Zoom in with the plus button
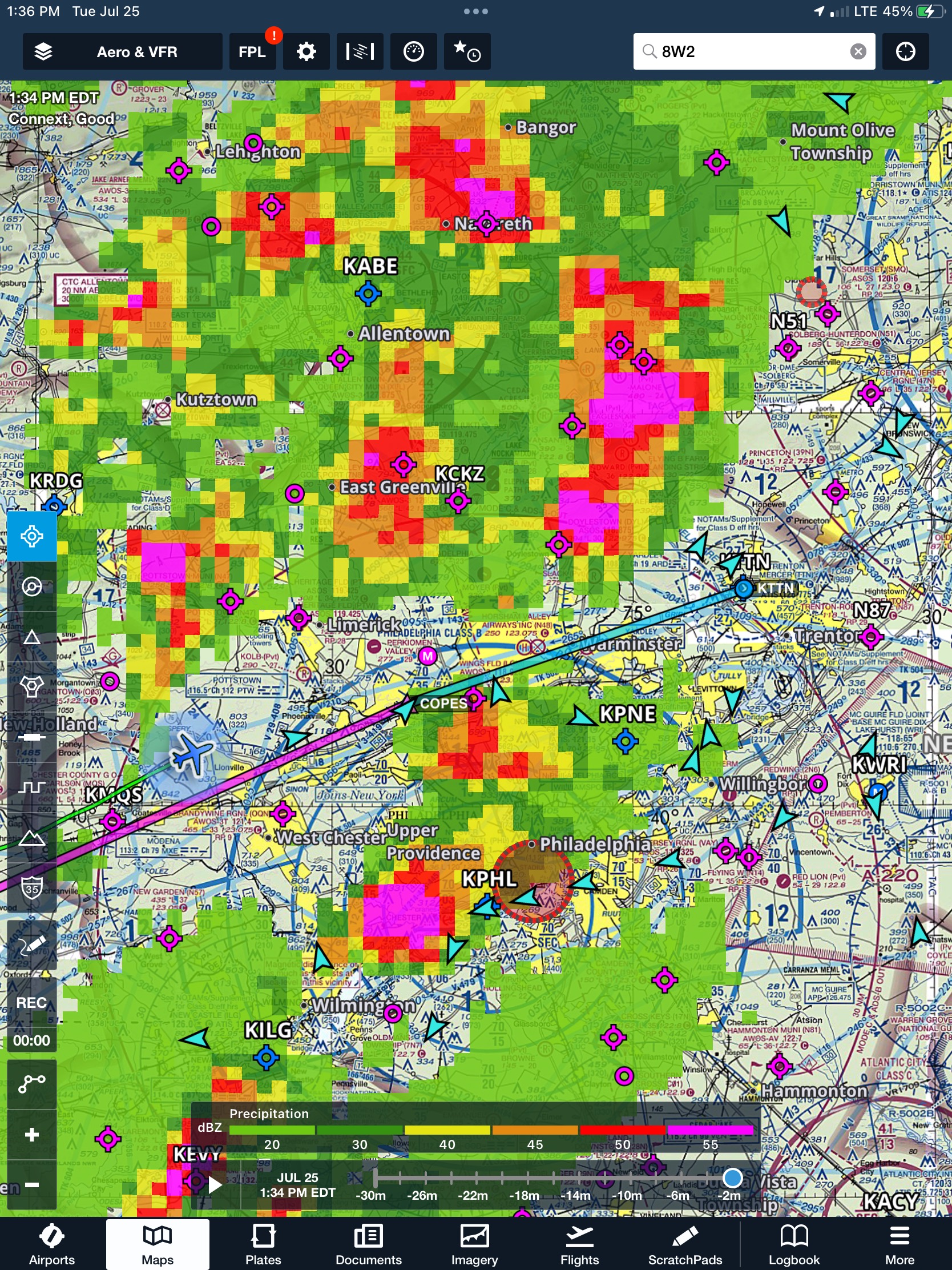952x1270 pixels. point(31,1135)
